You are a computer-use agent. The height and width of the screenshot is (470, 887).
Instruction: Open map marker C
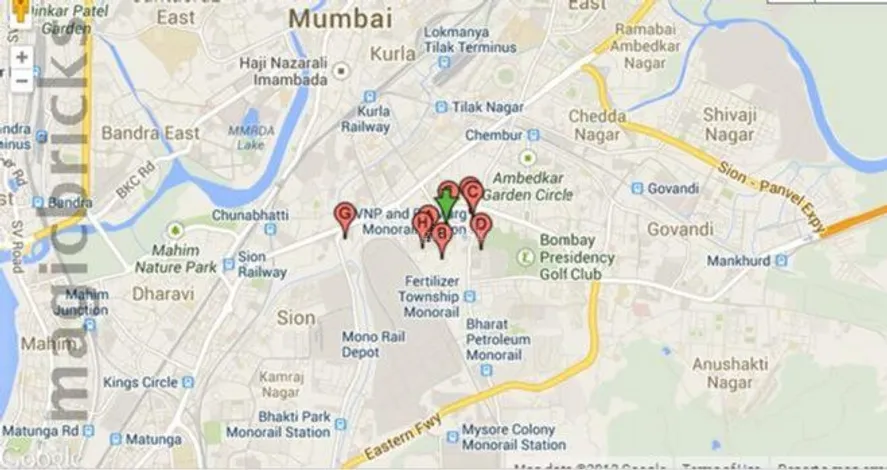tap(472, 194)
